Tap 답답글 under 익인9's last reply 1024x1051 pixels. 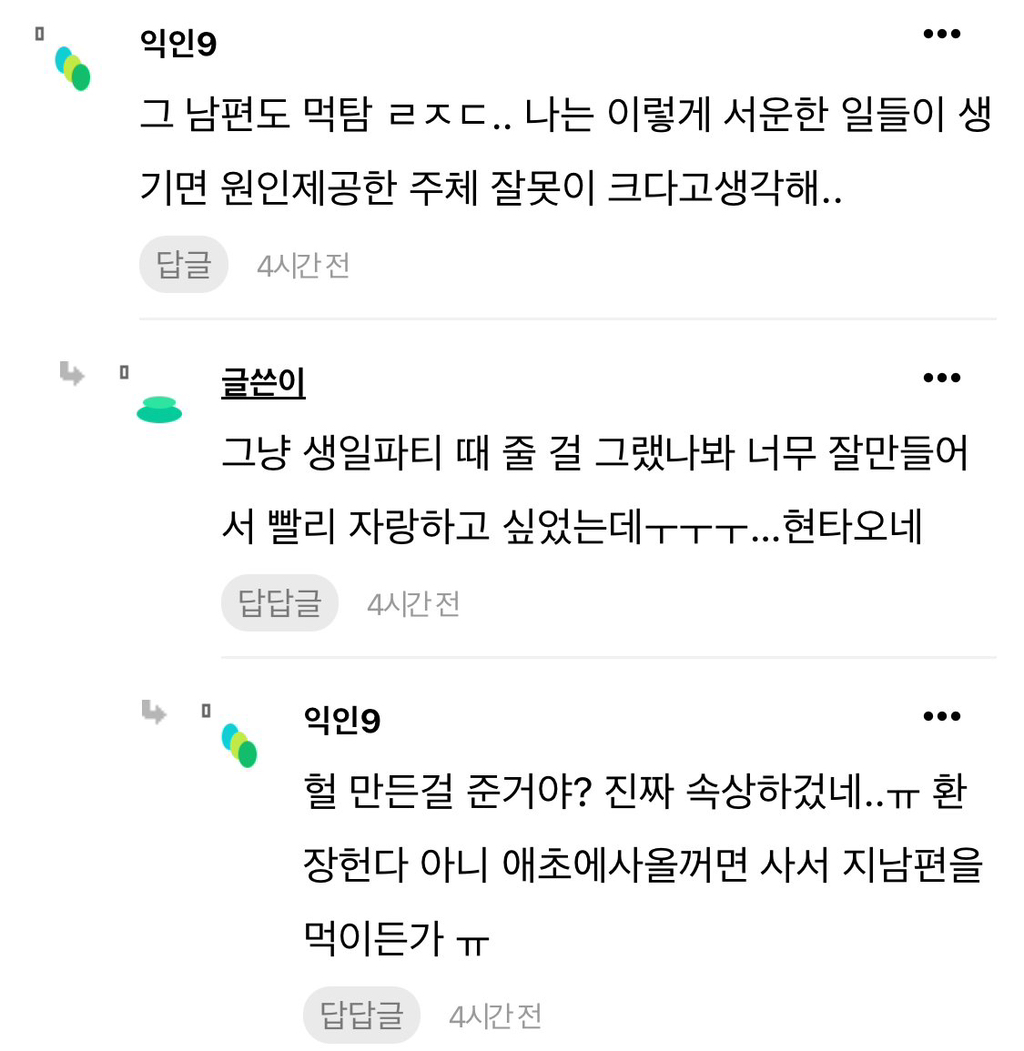pyautogui.click(x=362, y=1016)
